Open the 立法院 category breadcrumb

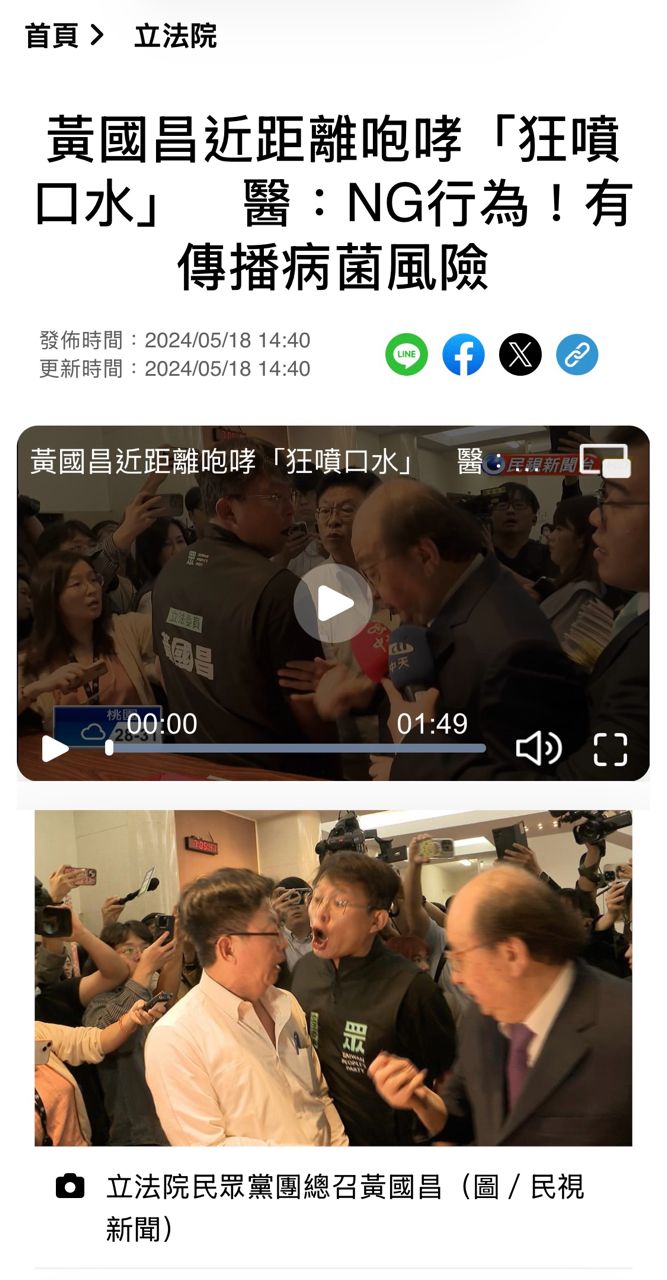point(175,37)
